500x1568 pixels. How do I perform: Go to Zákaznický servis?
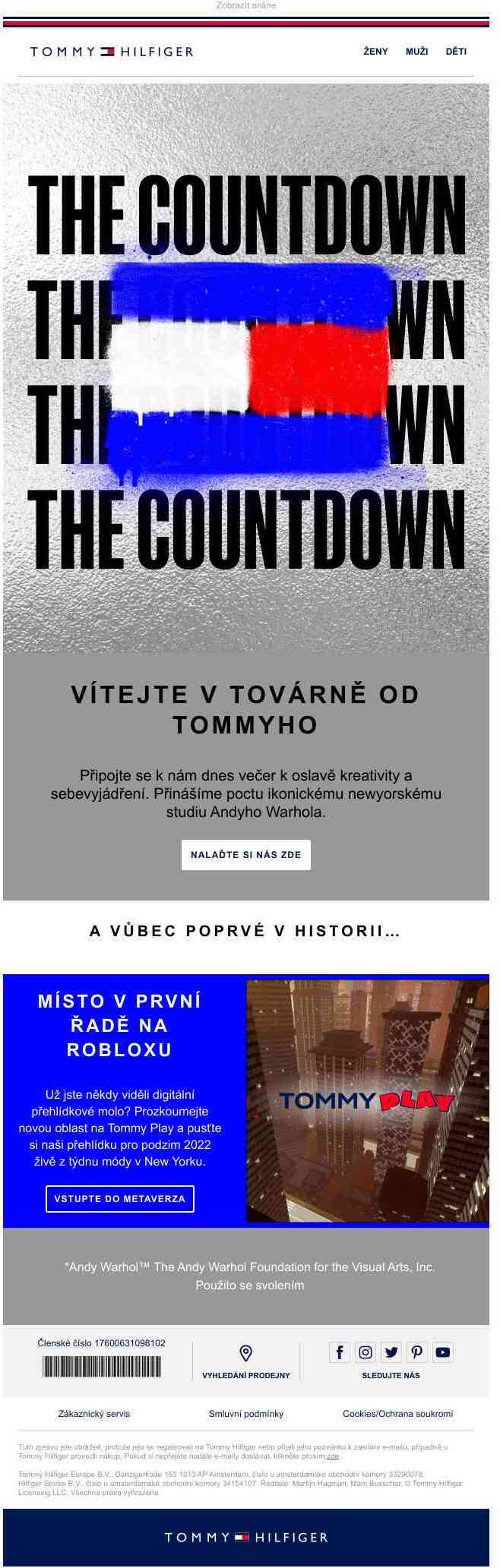[93, 1414]
